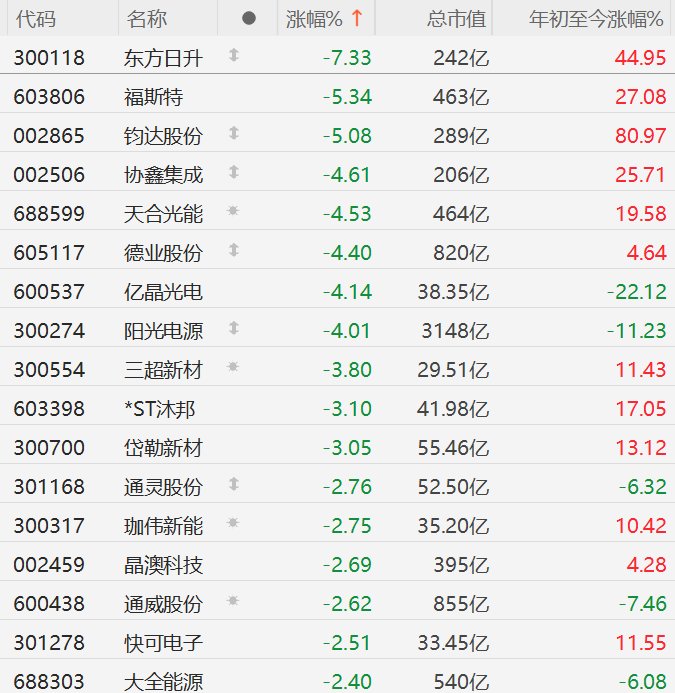Sort by 代码 column header

coord(36,19)
